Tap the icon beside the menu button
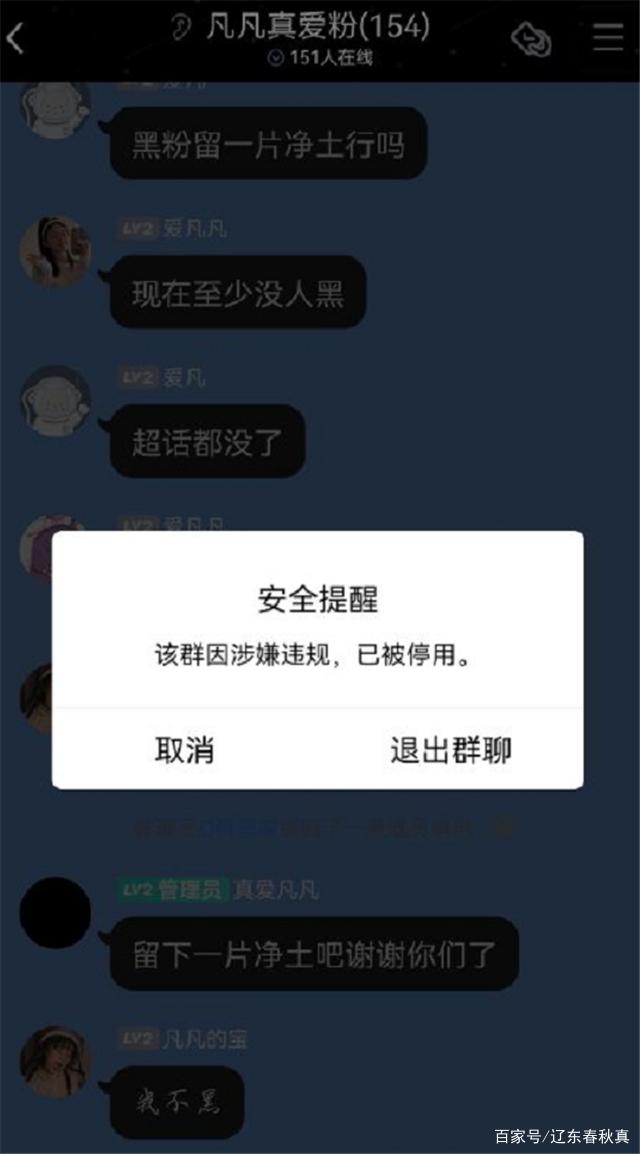 (531, 38)
